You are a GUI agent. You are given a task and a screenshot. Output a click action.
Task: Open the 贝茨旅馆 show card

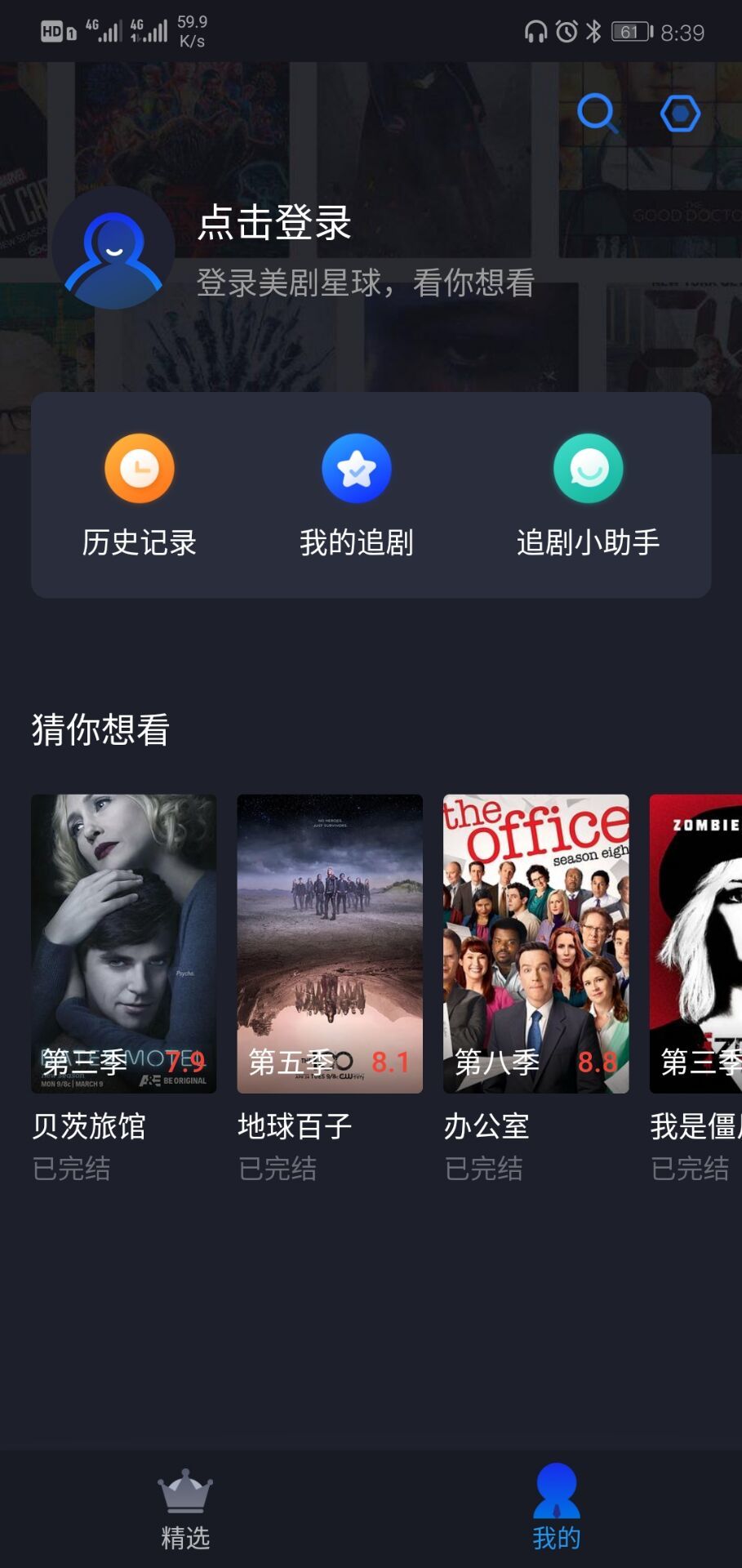[124, 943]
